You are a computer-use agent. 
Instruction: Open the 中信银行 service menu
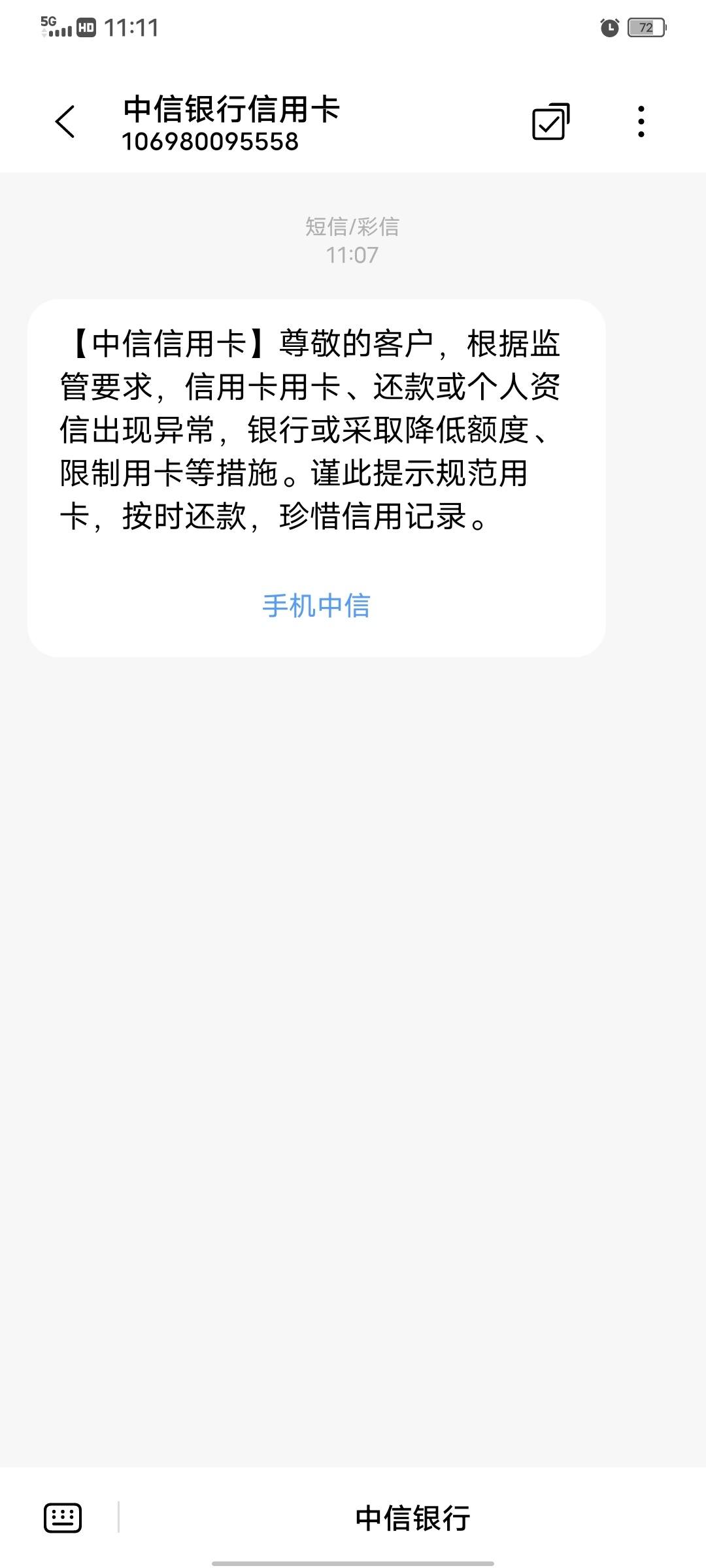coord(412,1518)
